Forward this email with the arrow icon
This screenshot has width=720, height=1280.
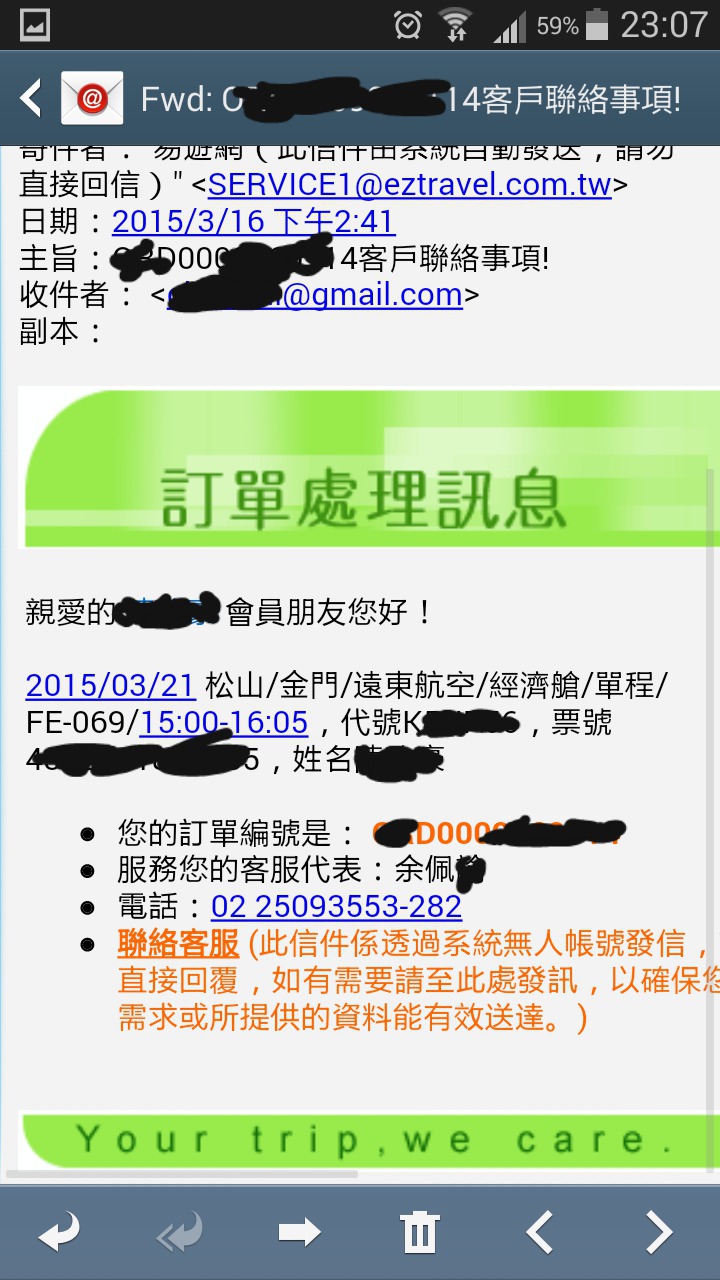[x=300, y=1232]
